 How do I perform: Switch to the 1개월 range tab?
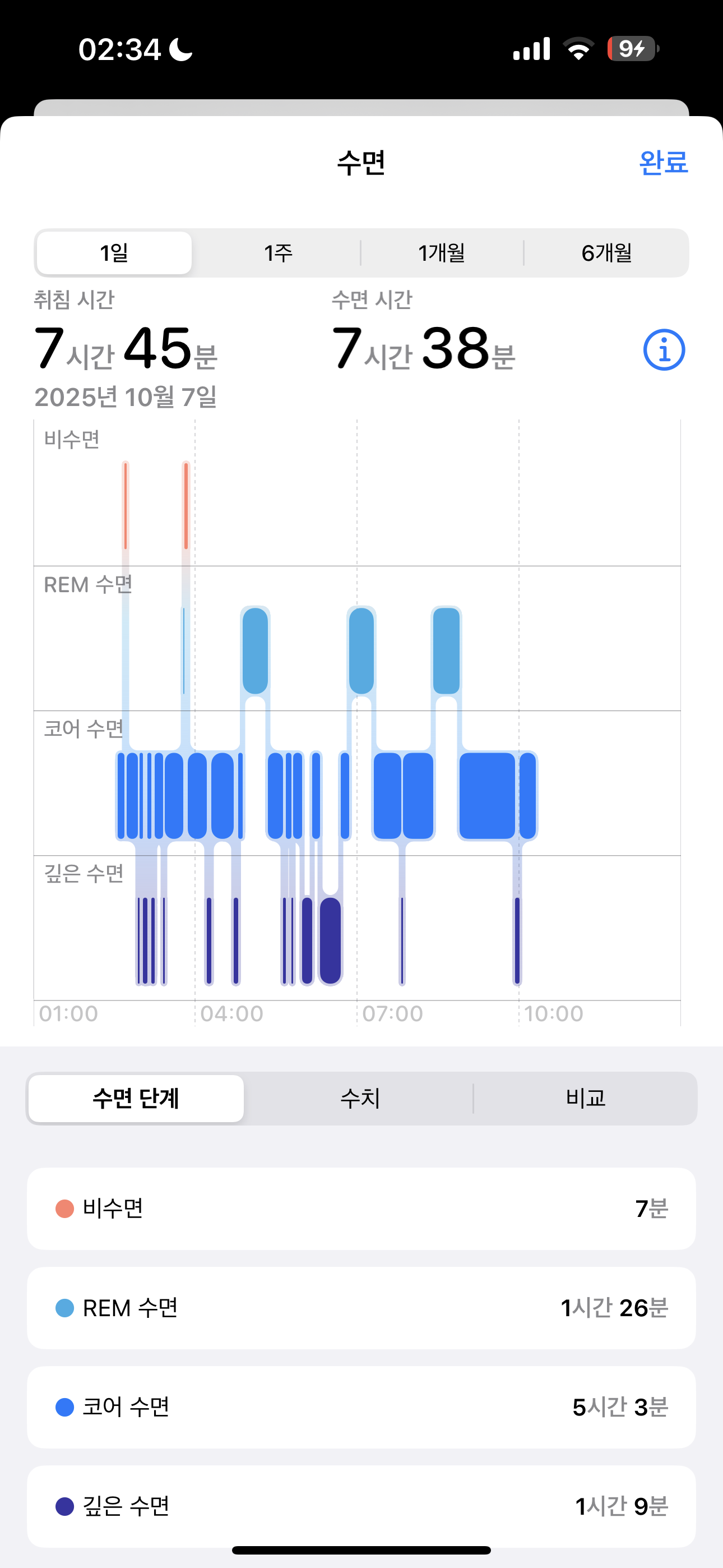[442, 252]
